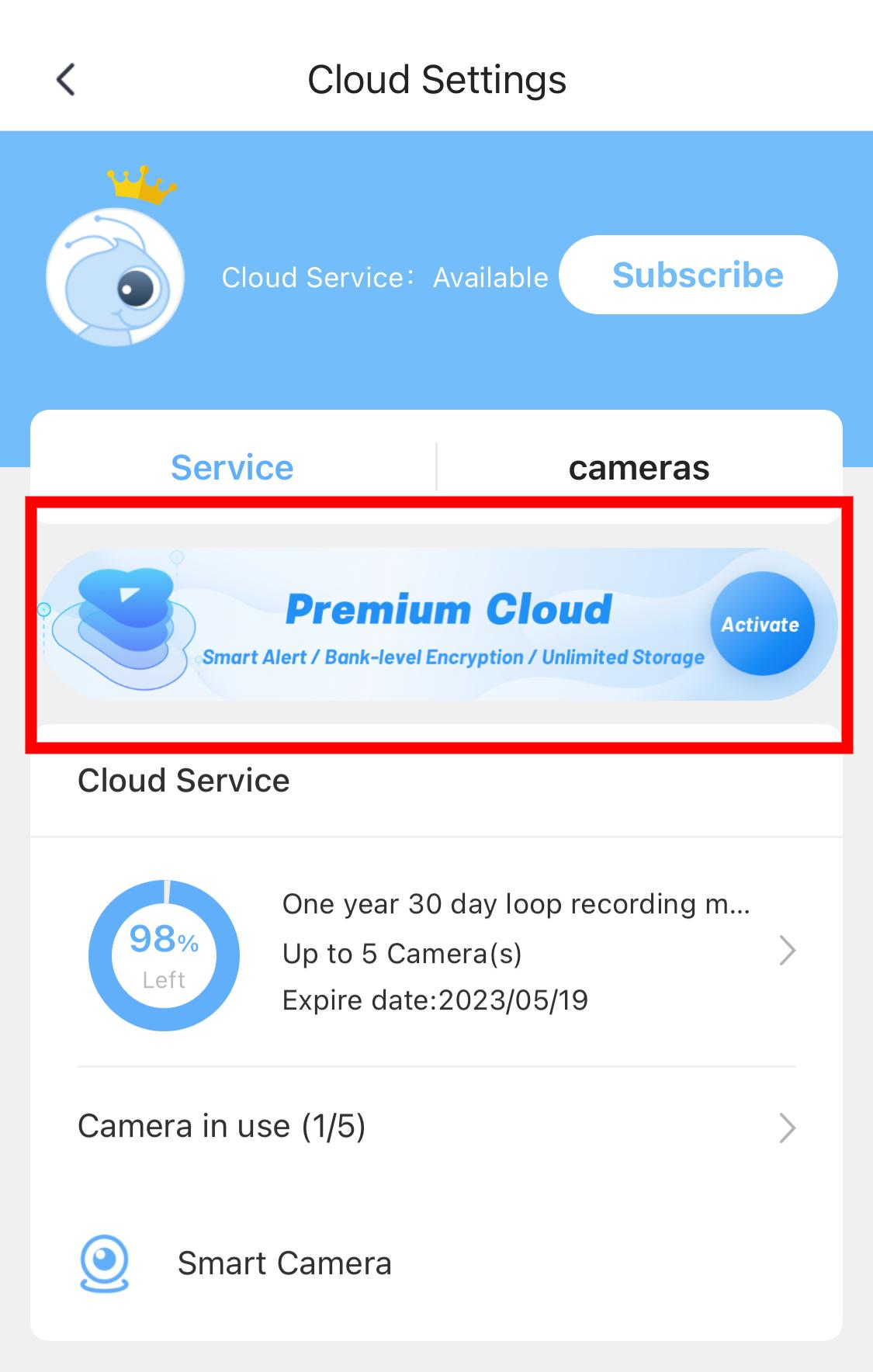The image size is (873, 1372).
Task: Open Camera in use (1/5)
Action: pyautogui.click(x=436, y=1127)
